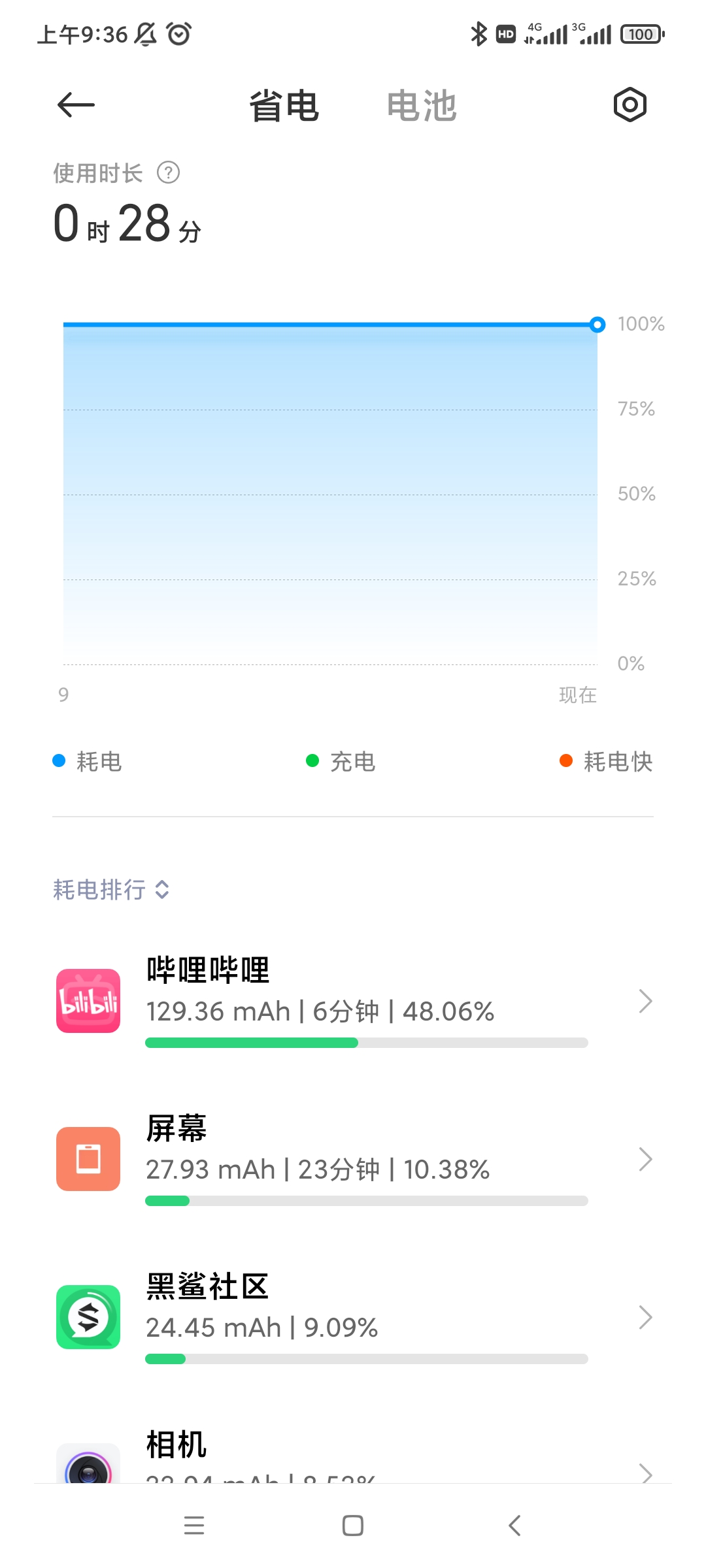Open 哔哩哔哩 power usage details

(x=353, y=1001)
